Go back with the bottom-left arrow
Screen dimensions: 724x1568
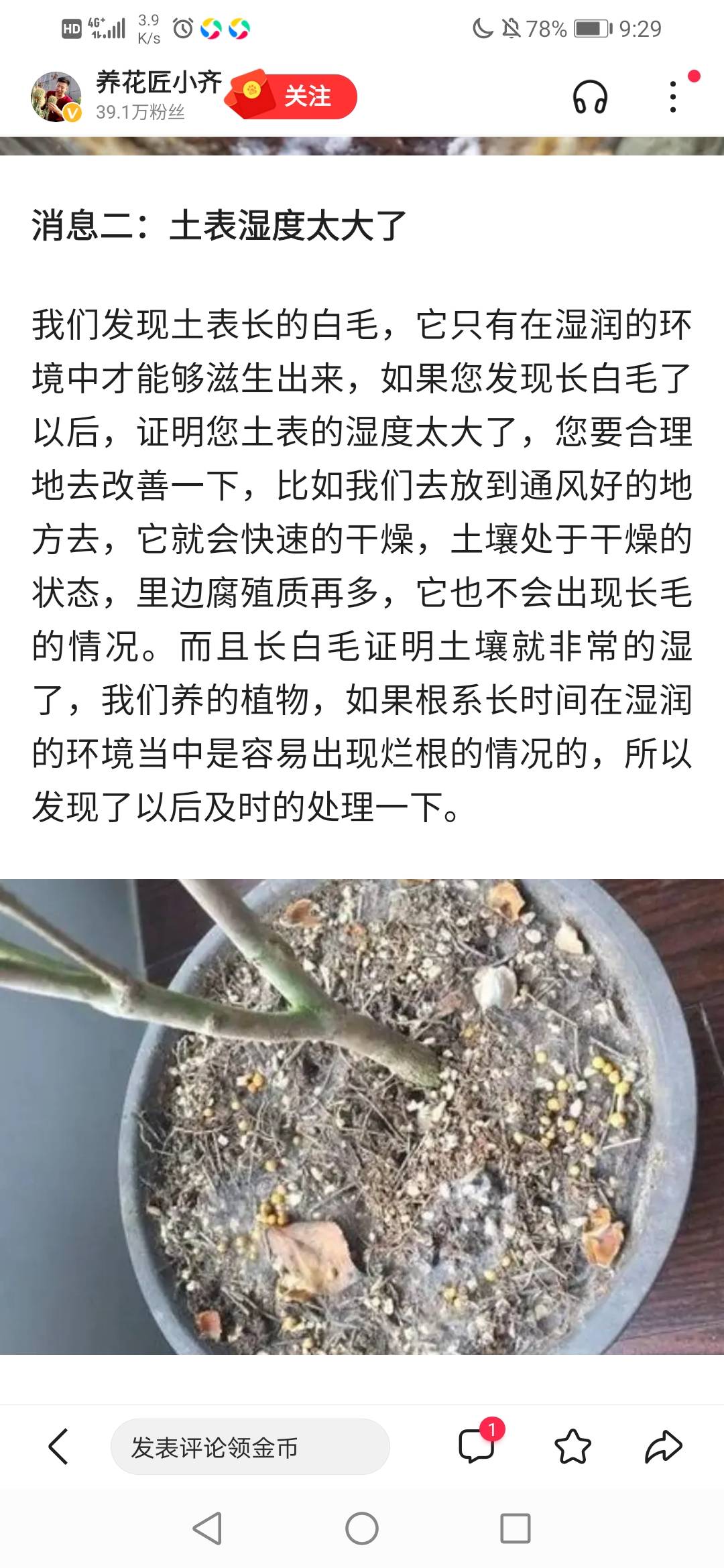coord(58,1447)
